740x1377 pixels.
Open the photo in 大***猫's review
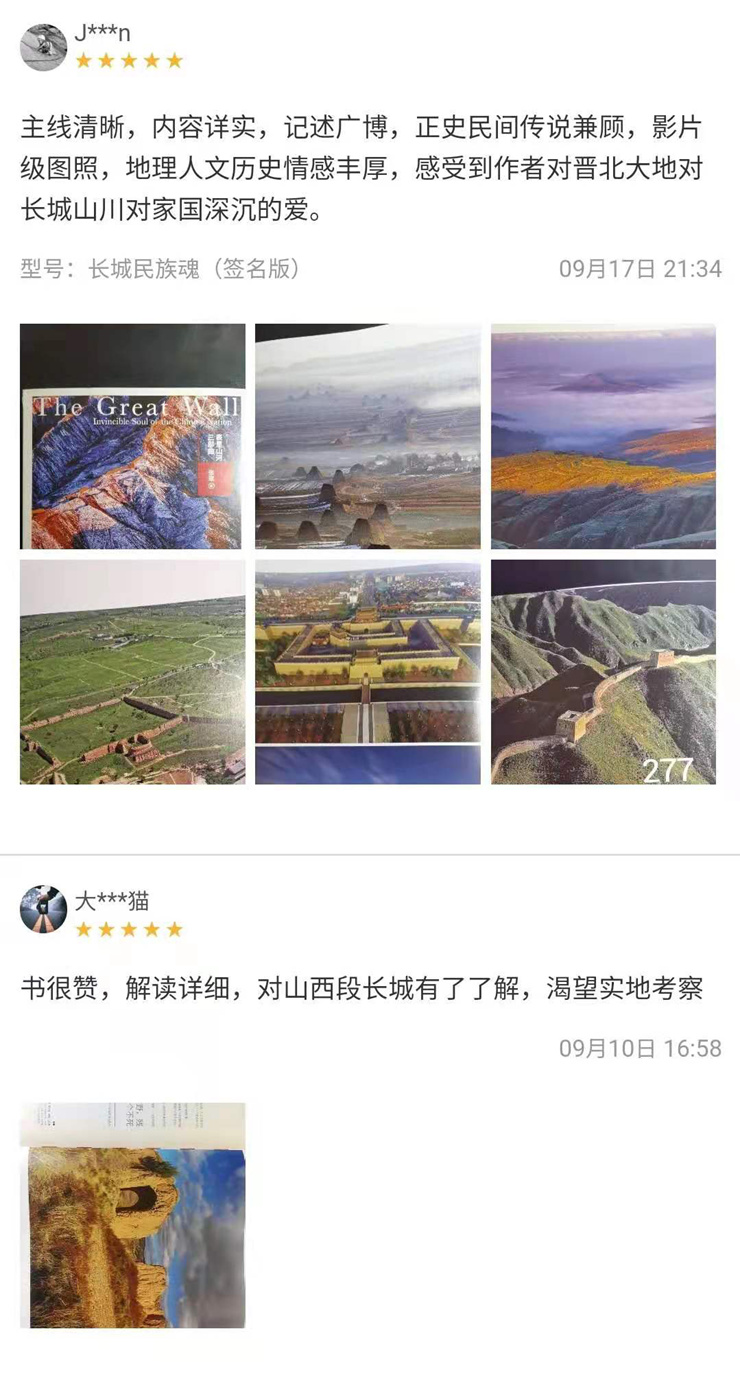click(132, 1215)
